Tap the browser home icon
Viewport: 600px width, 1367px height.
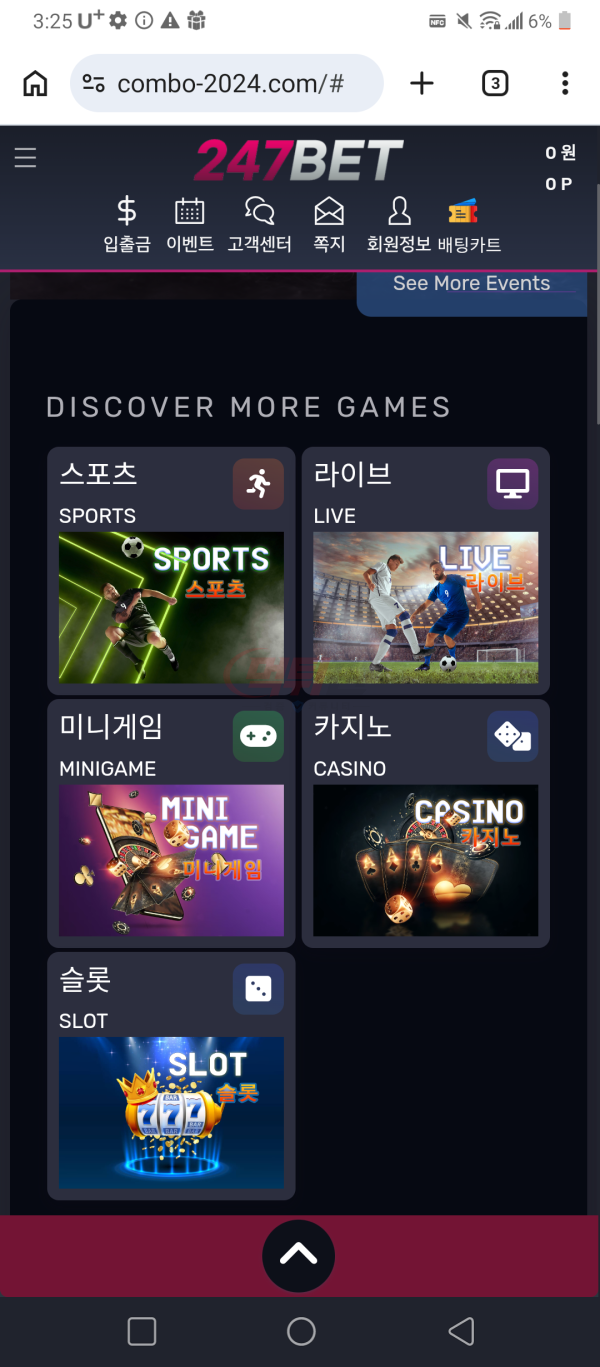tap(35, 83)
